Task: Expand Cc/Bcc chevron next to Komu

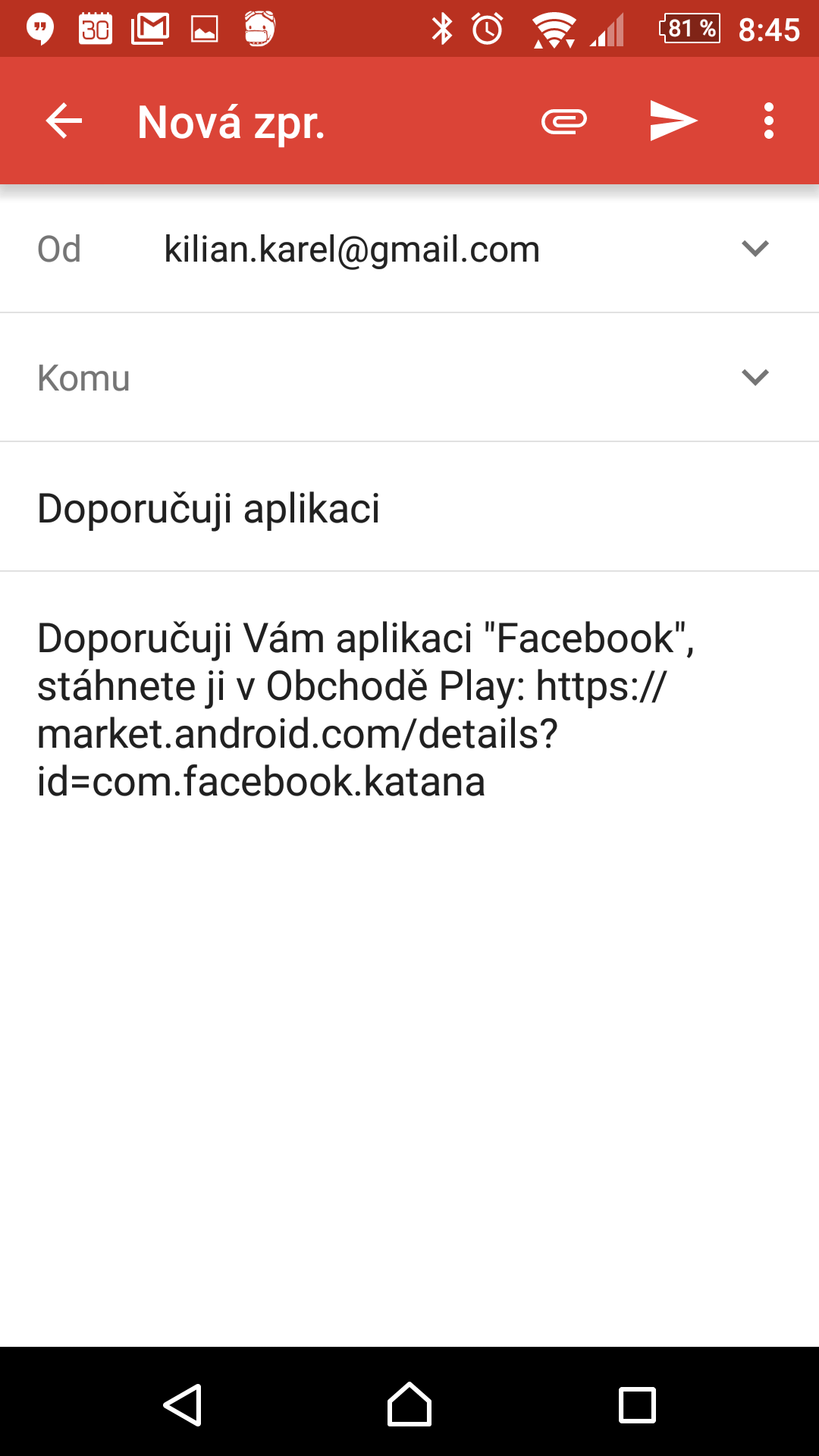Action: point(755,378)
